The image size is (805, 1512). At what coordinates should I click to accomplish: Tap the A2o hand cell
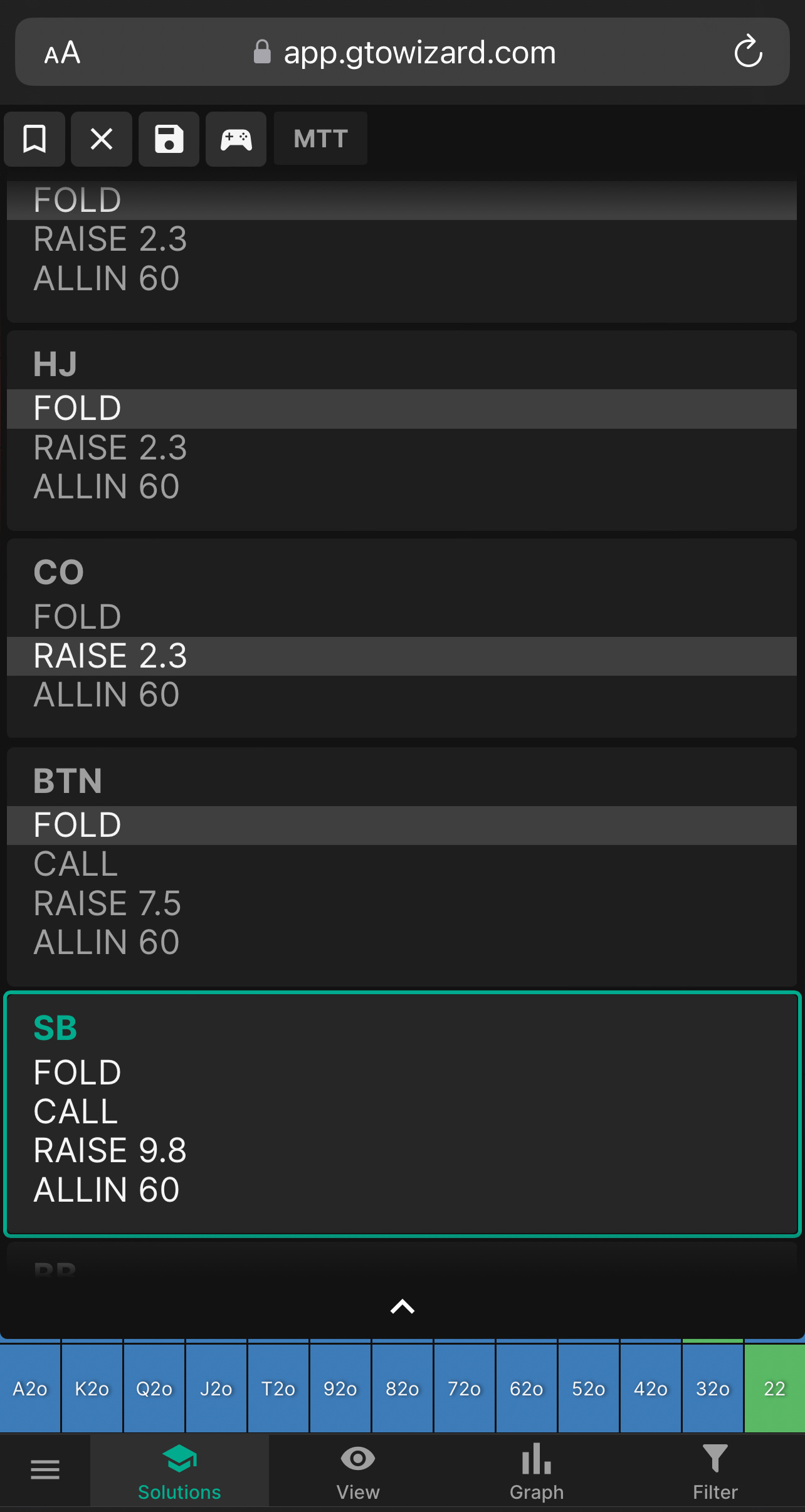coord(30,1388)
